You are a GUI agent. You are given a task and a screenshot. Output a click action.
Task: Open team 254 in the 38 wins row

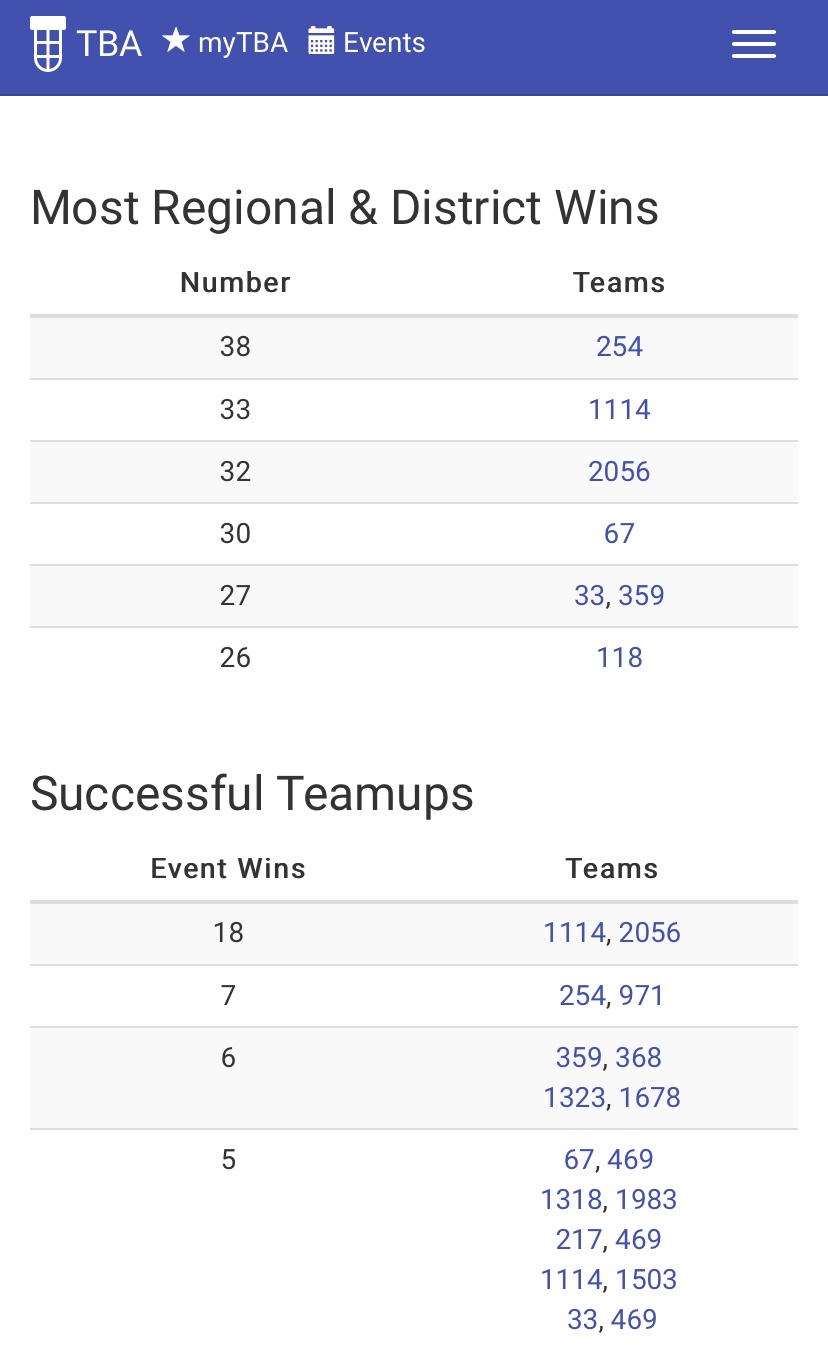coord(619,347)
